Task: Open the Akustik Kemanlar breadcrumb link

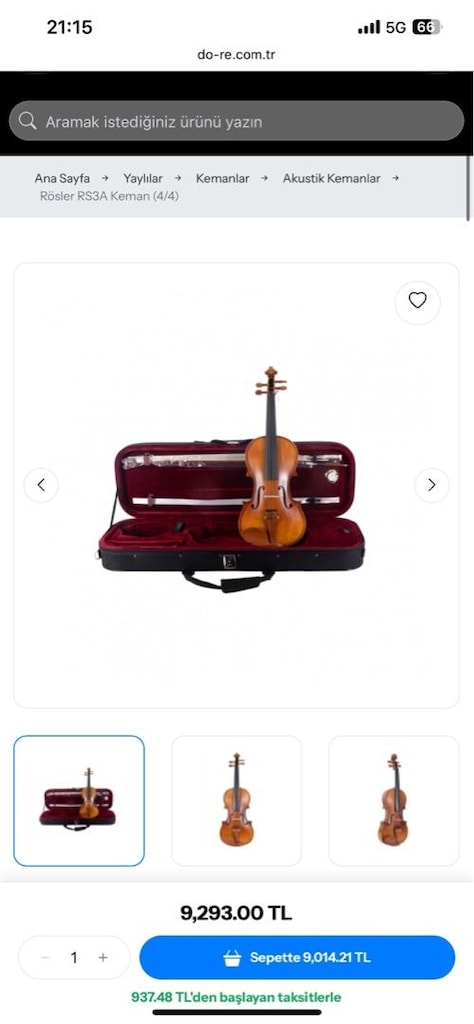Action: (x=331, y=178)
